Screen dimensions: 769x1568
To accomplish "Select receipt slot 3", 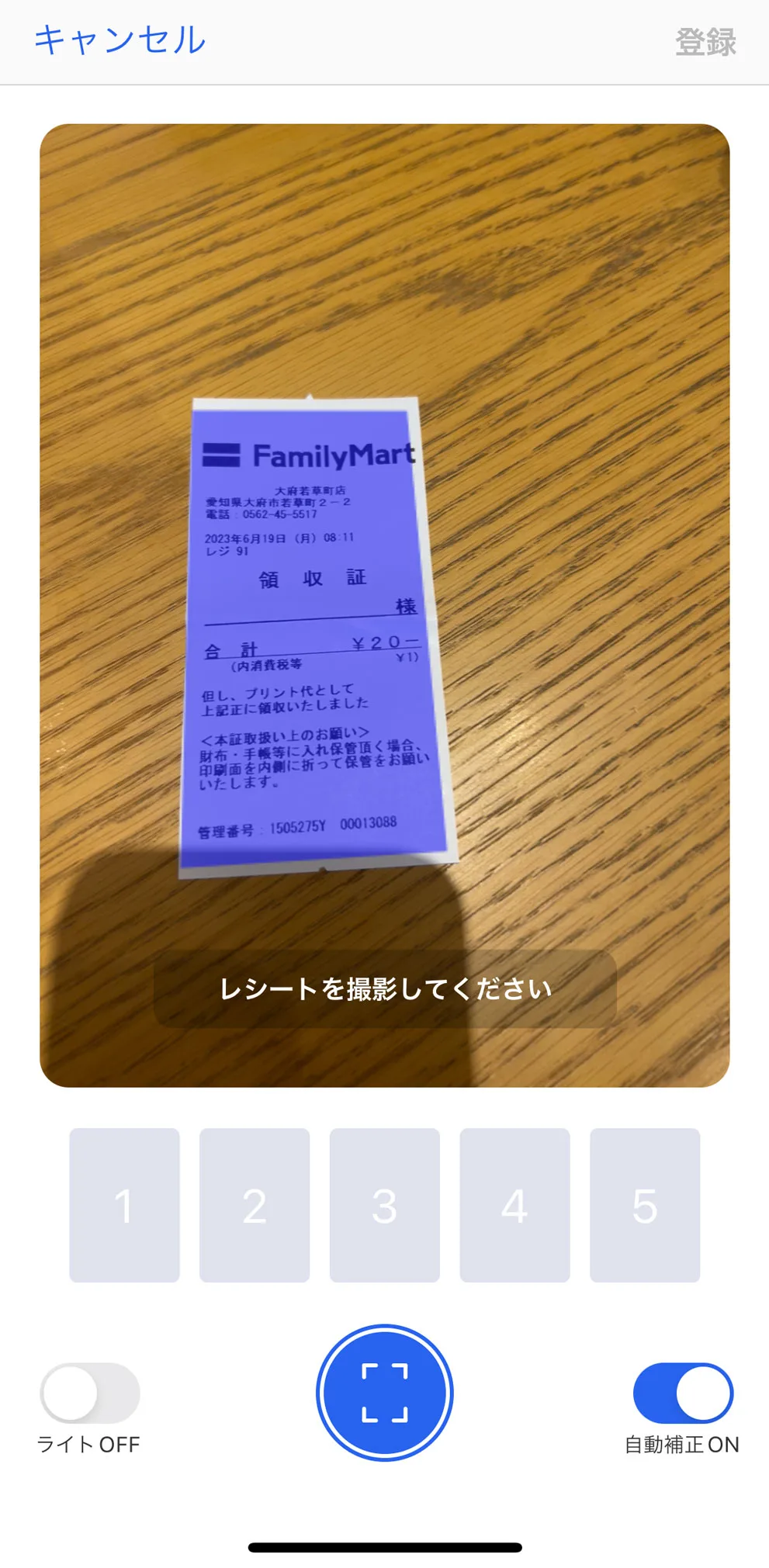I will point(385,1205).
